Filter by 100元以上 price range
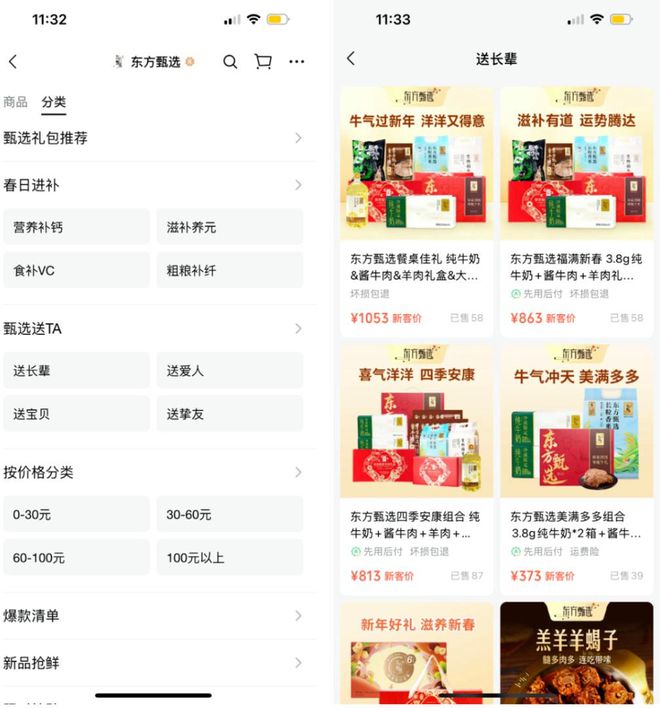The height and width of the screenshot is (708, 660). (229, 558)
